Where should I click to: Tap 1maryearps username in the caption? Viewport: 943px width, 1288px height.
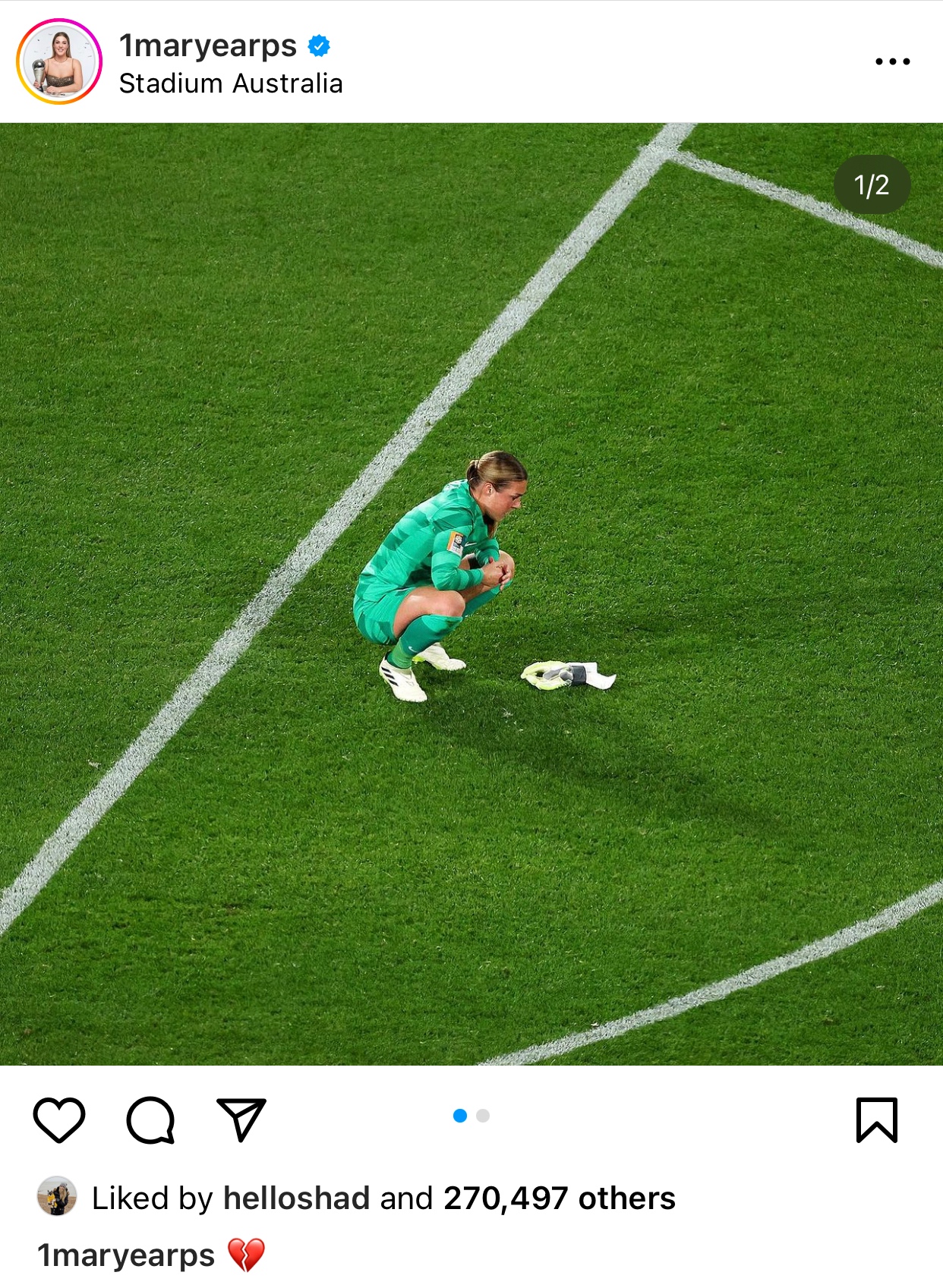(126, 1255)
